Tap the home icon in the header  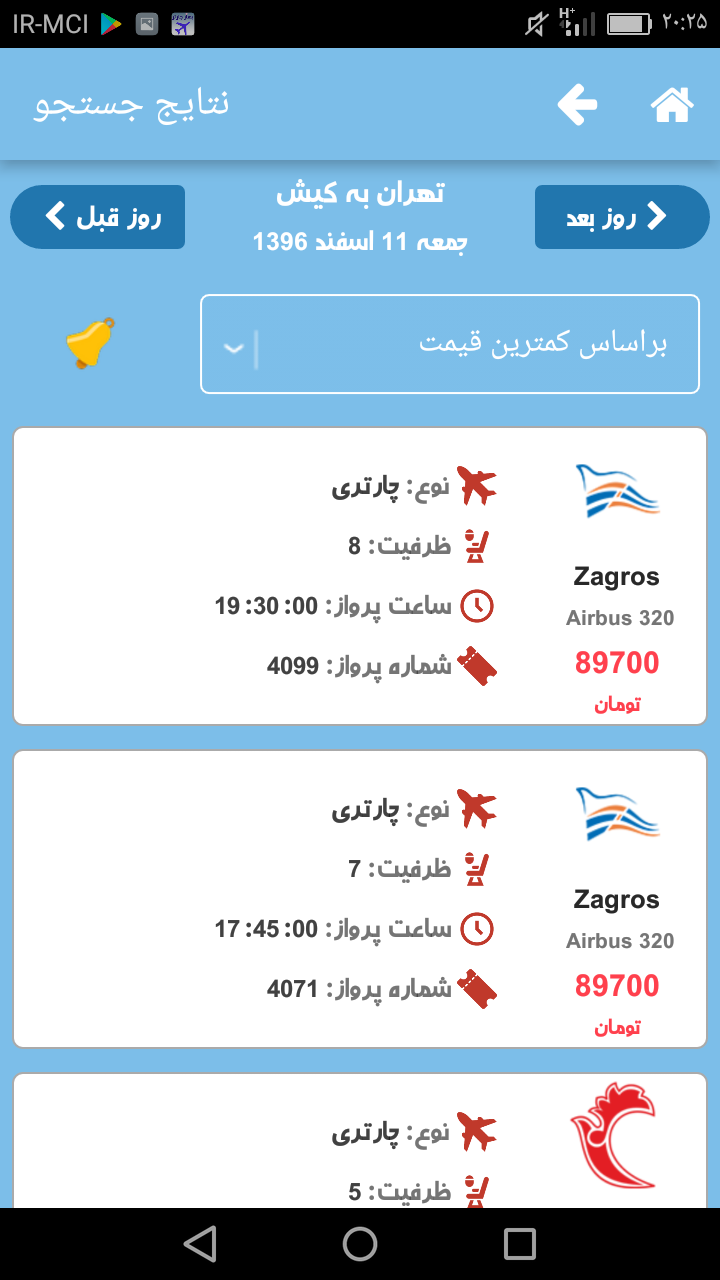coord(673,103)
